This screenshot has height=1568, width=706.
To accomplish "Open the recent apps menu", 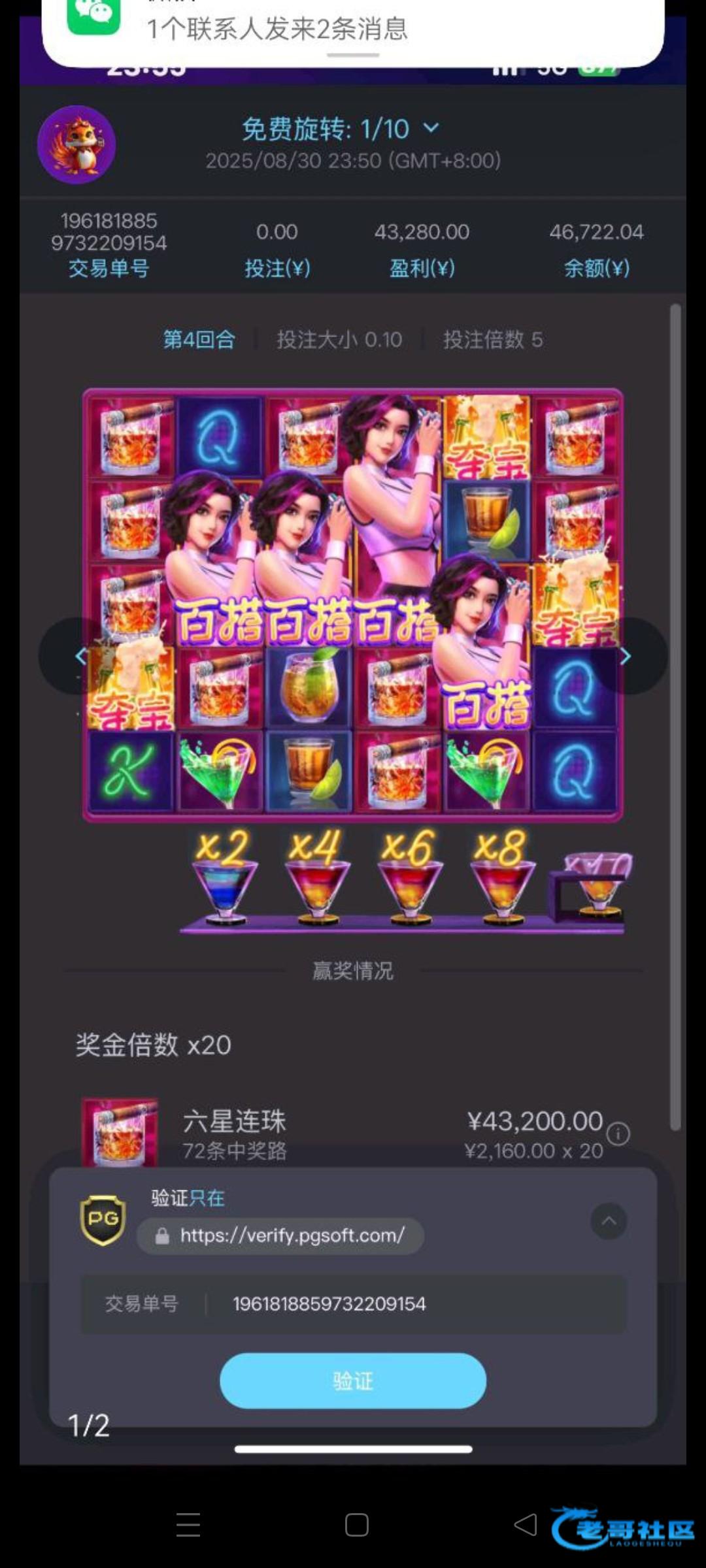I will pos(188,1525).
